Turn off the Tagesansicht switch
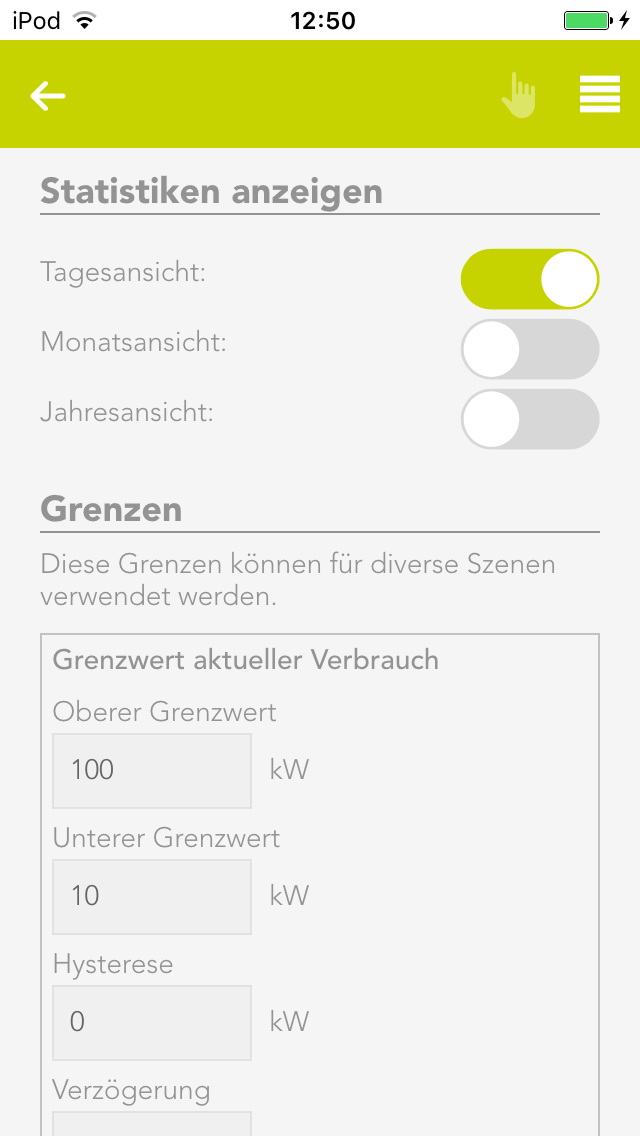 [x=530, y=279]
